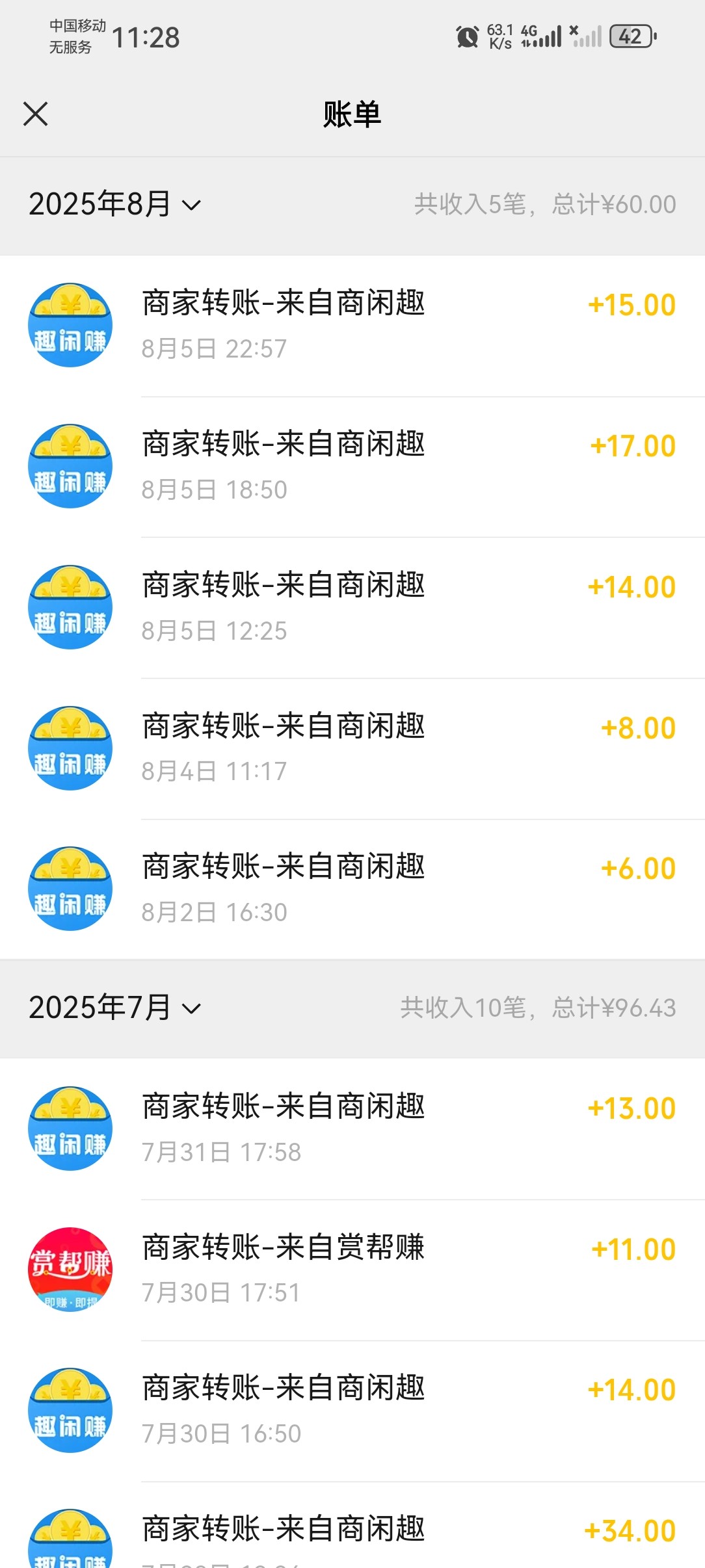
Task: Expand the 2025年7月 month picker
Action: [x=115, y=1008]
